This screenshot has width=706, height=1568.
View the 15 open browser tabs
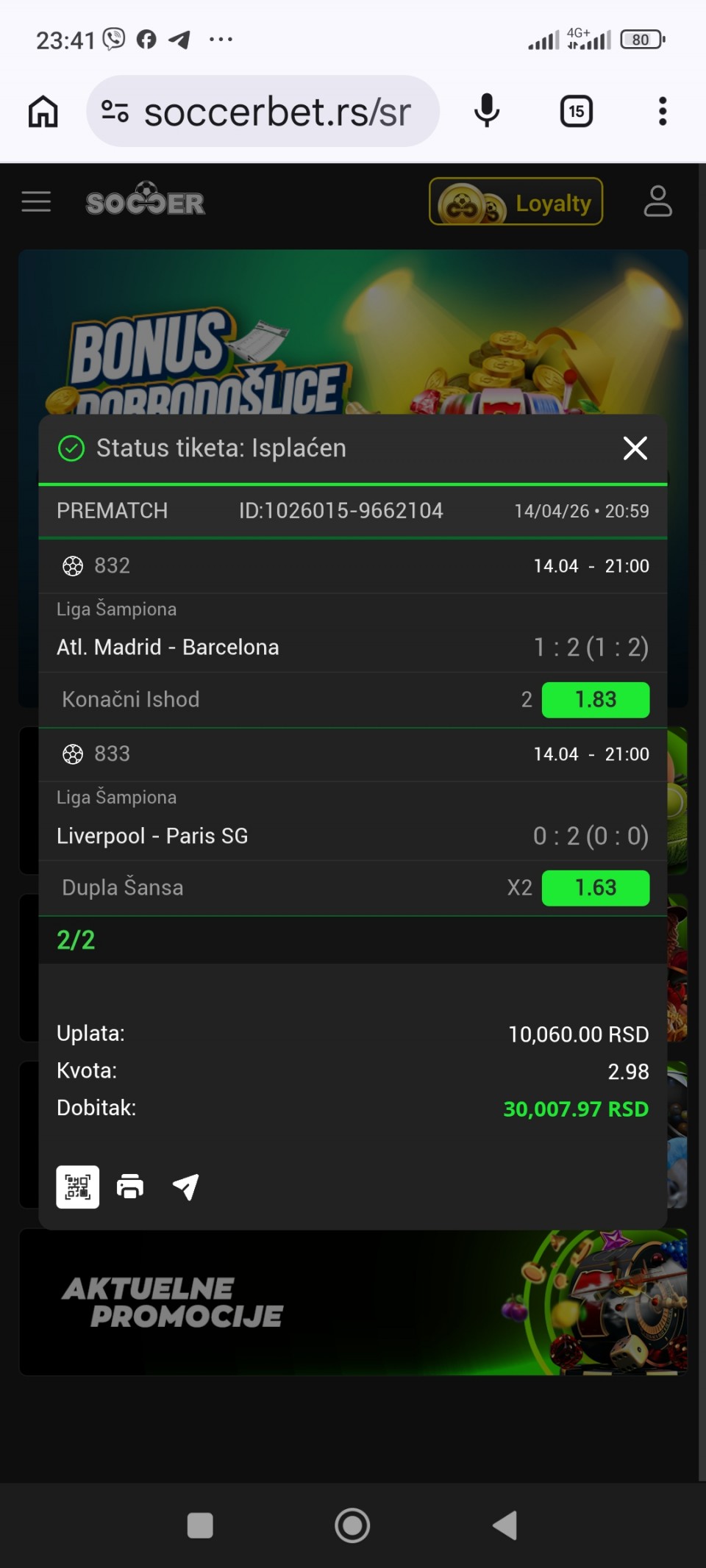576,112
